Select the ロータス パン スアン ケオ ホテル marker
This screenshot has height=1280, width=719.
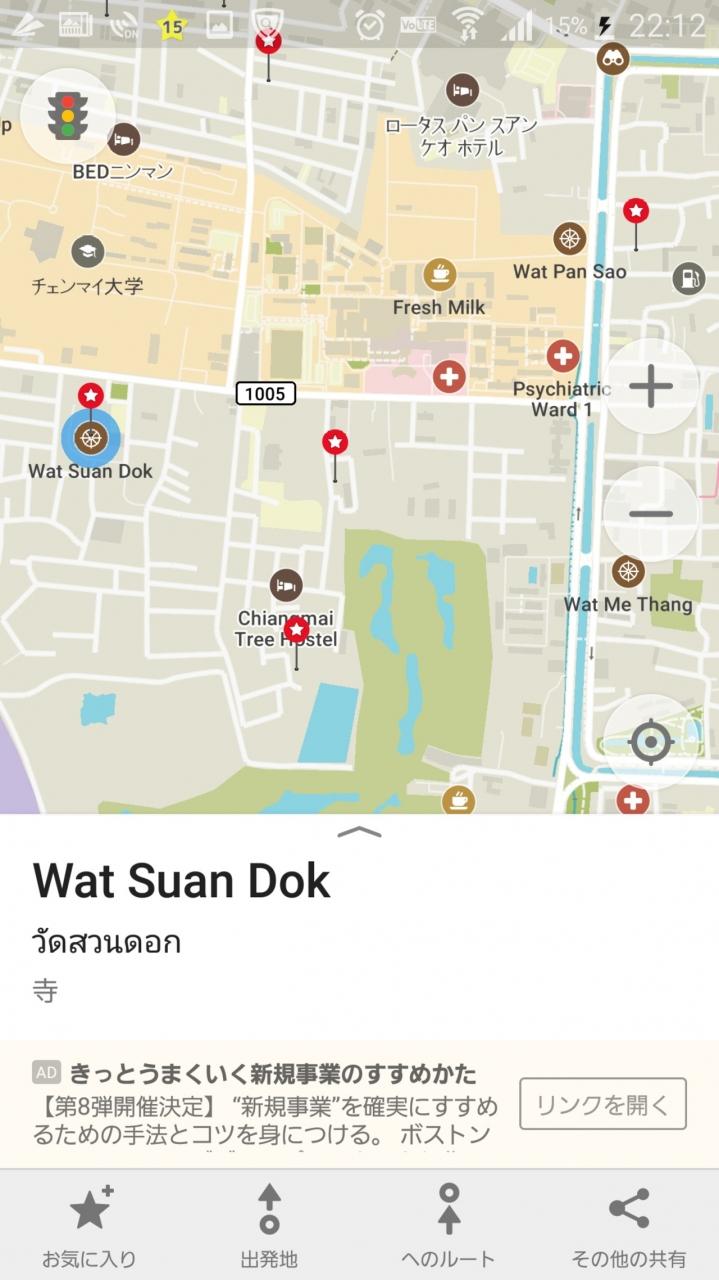click(461, 91)
